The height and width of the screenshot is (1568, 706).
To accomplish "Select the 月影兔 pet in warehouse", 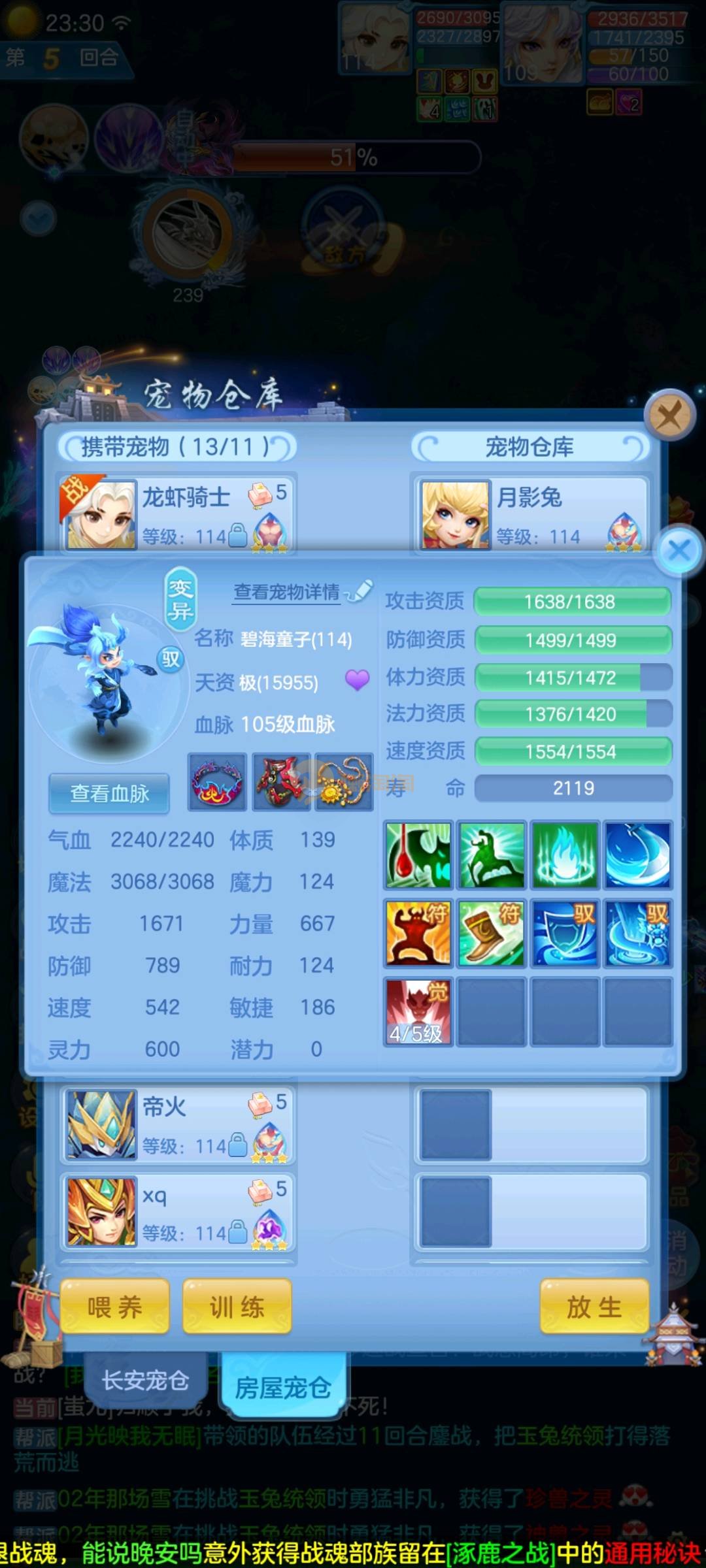I will point(529,514).
